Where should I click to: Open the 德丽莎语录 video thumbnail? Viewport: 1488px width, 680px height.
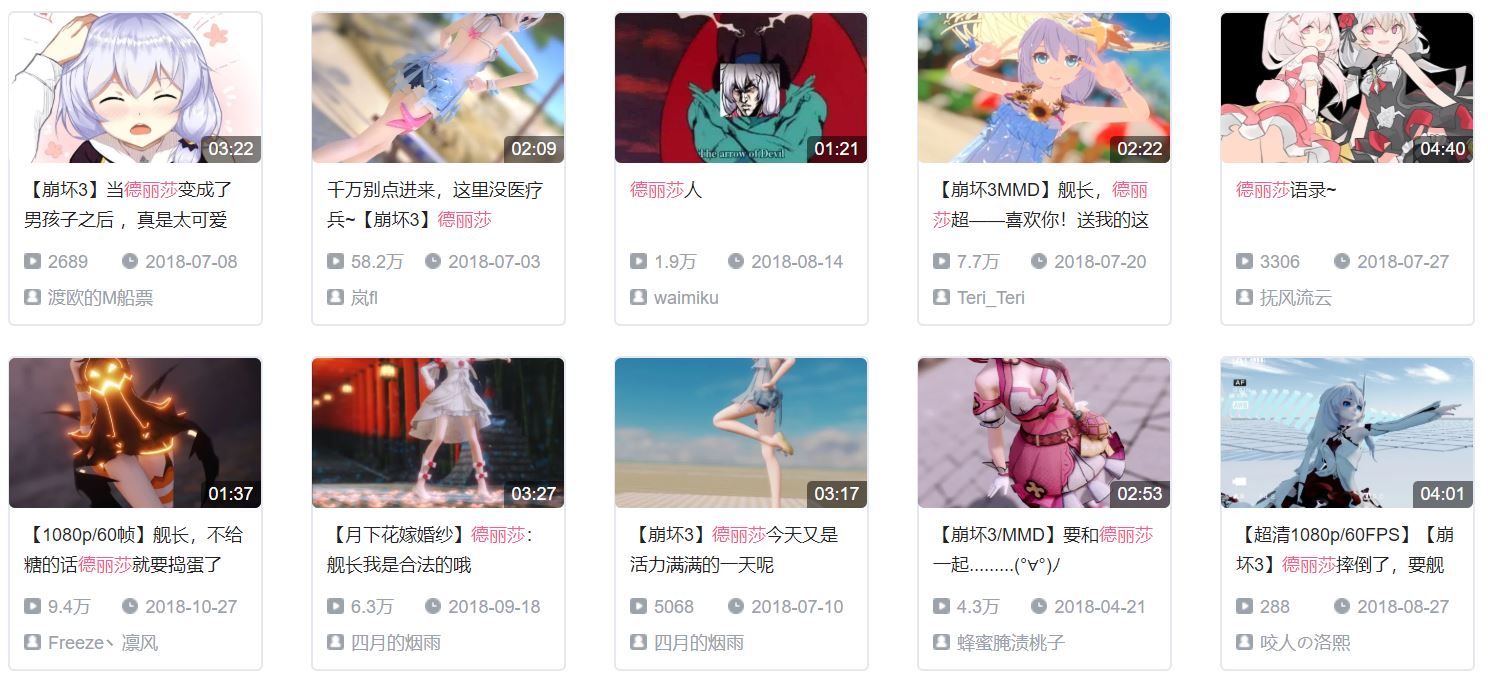pos(1347,88)
